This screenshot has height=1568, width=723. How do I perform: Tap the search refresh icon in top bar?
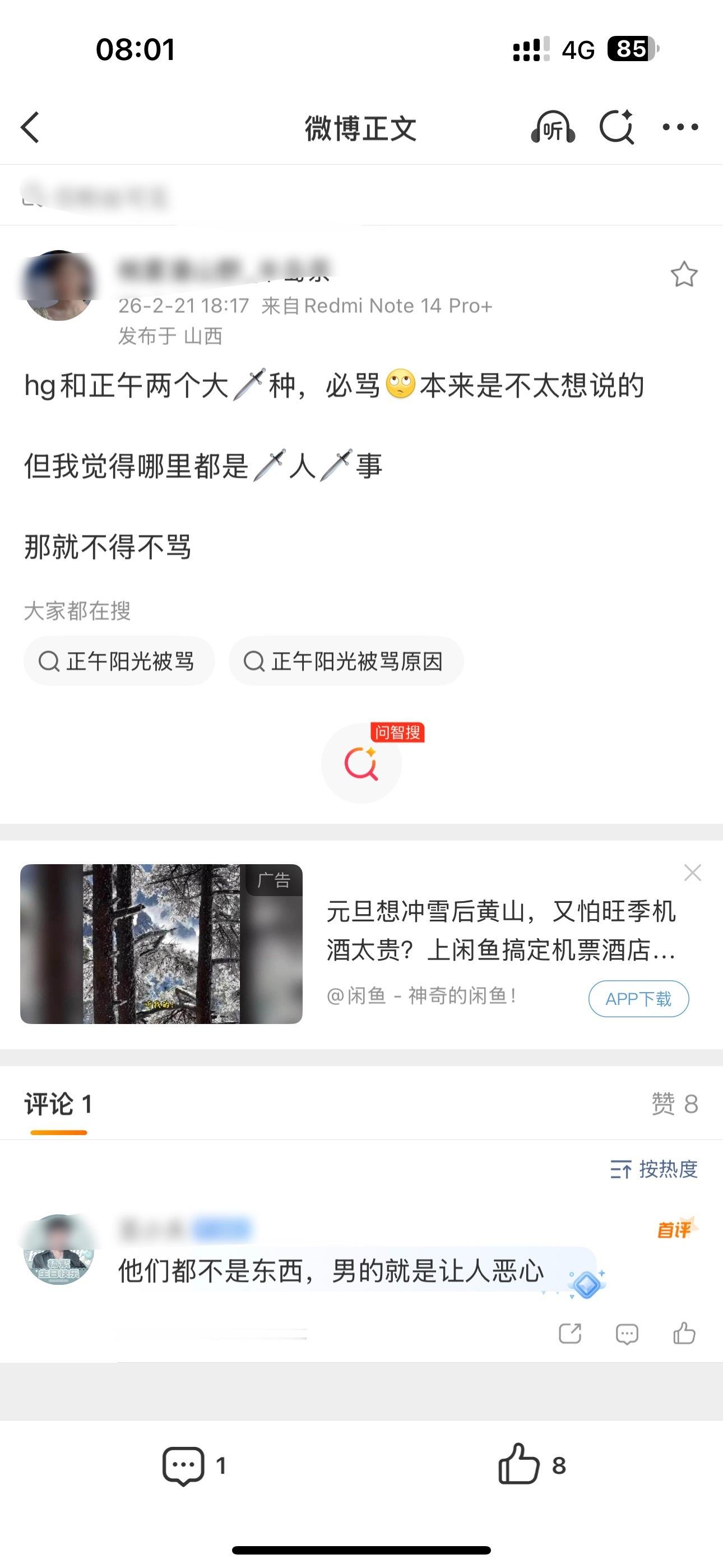pos(618,128)
